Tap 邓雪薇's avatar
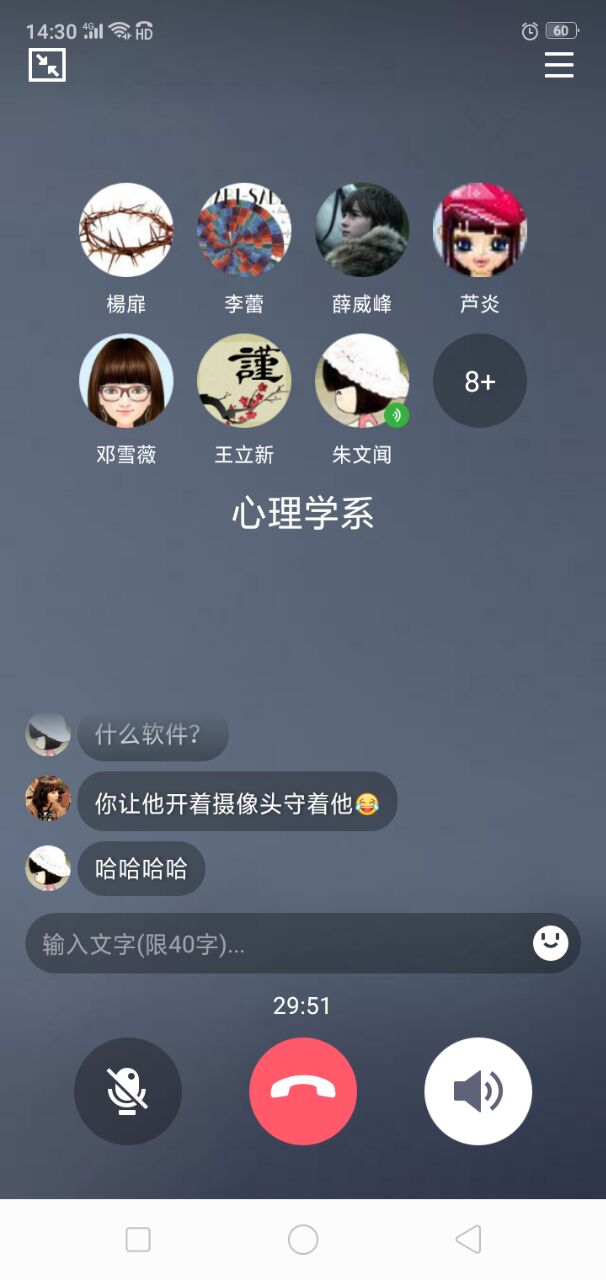The height and width of the screenshot is (1280, 606). (126, 381)
